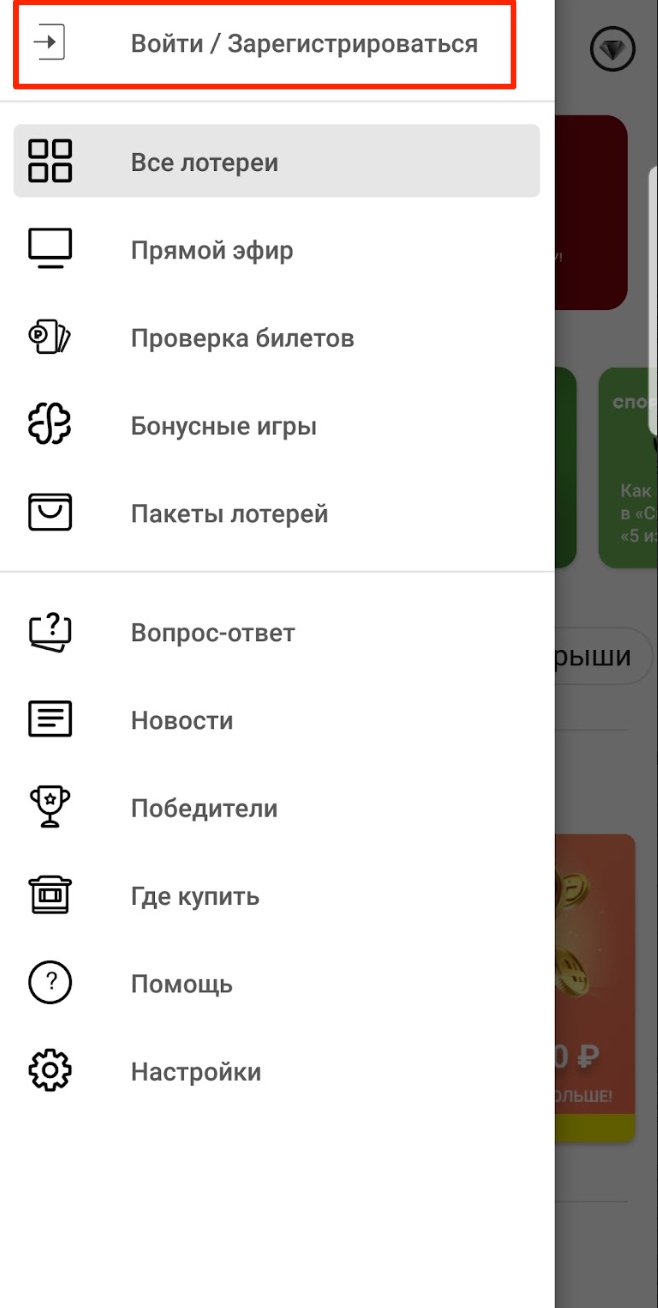Open Настройки settings
Image resolution: width=658 pixels, height=1308 pixels.
coord(196,1072)
